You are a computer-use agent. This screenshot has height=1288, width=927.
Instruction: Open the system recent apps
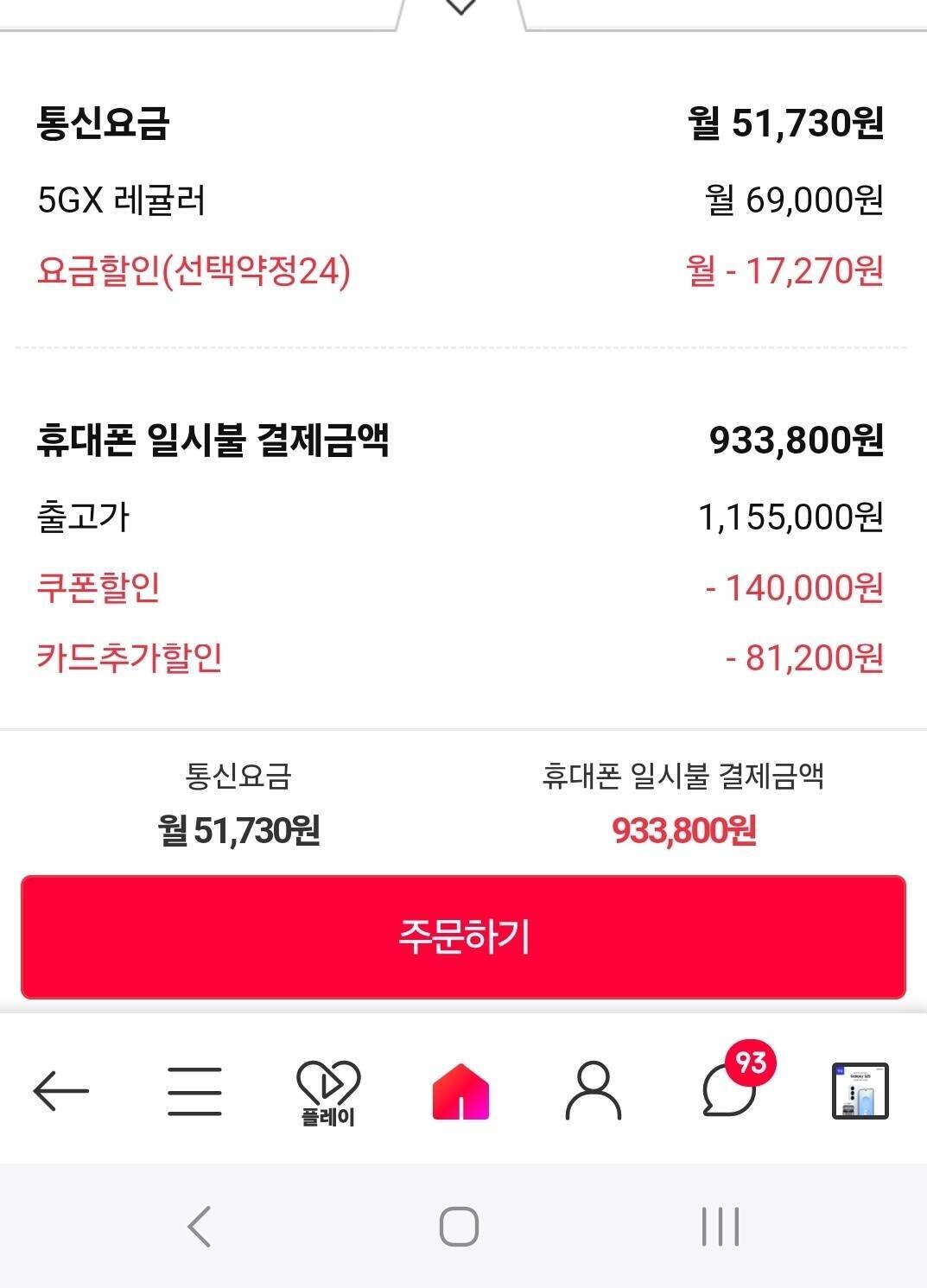[x=720, y=1226]
